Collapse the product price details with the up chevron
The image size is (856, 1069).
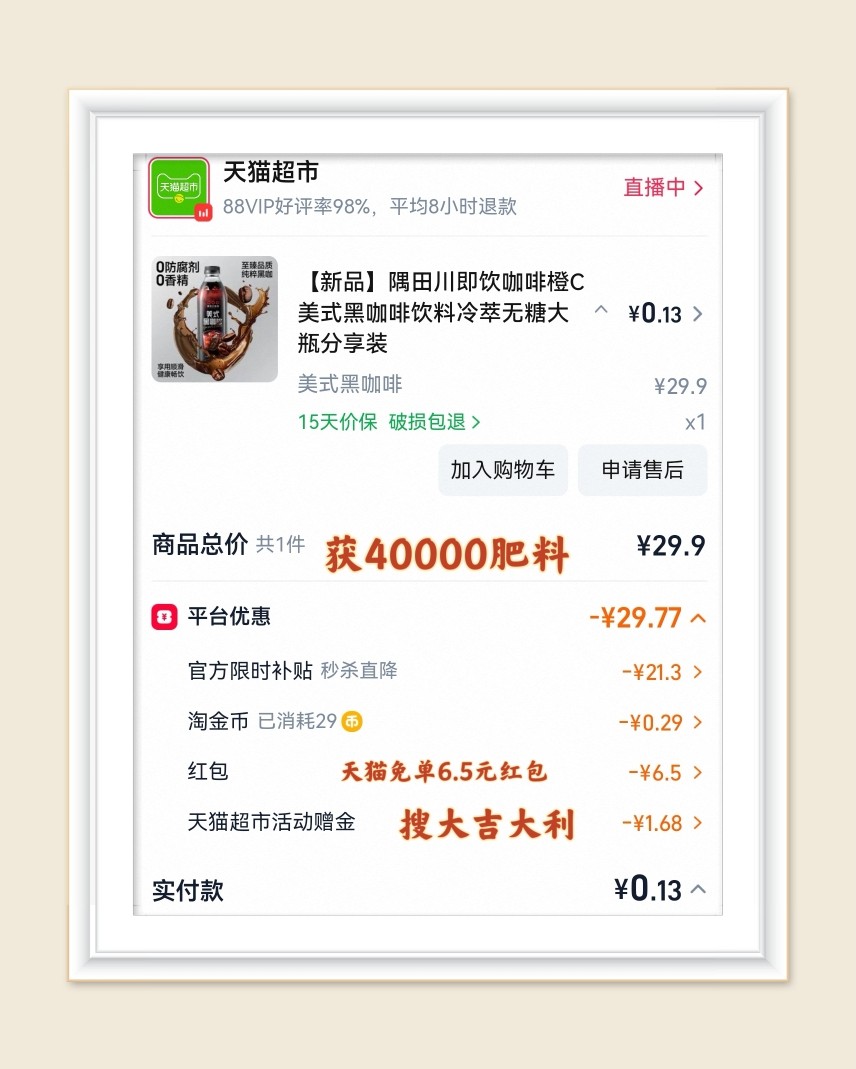601,312
